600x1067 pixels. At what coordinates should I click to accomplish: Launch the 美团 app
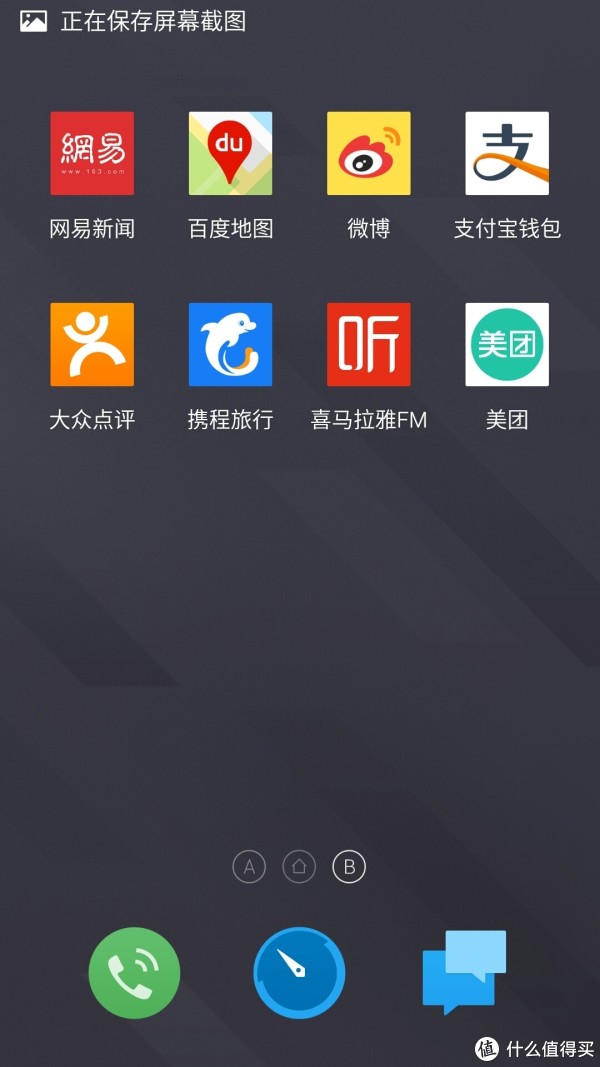[507, 344]
